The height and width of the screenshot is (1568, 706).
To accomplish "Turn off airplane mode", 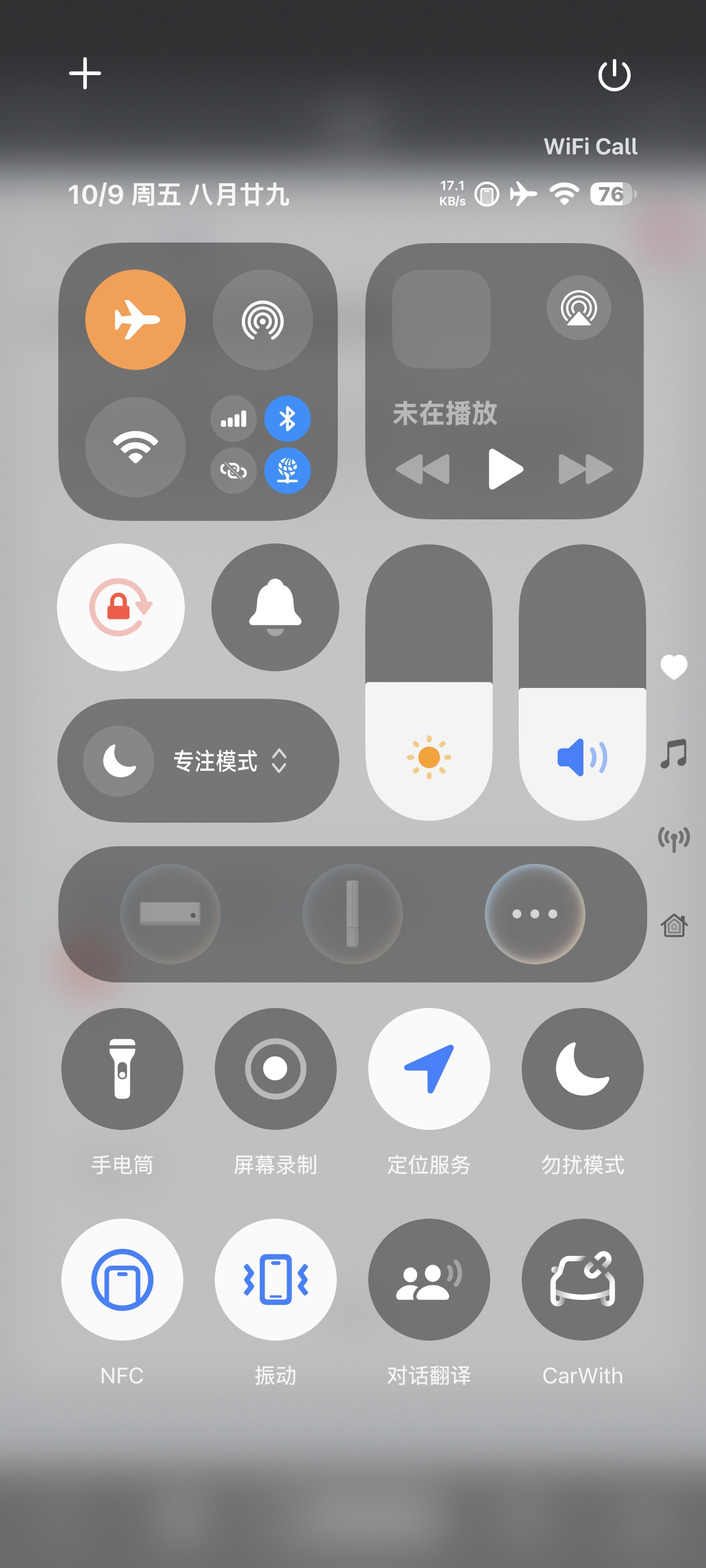I will [135, 319].
